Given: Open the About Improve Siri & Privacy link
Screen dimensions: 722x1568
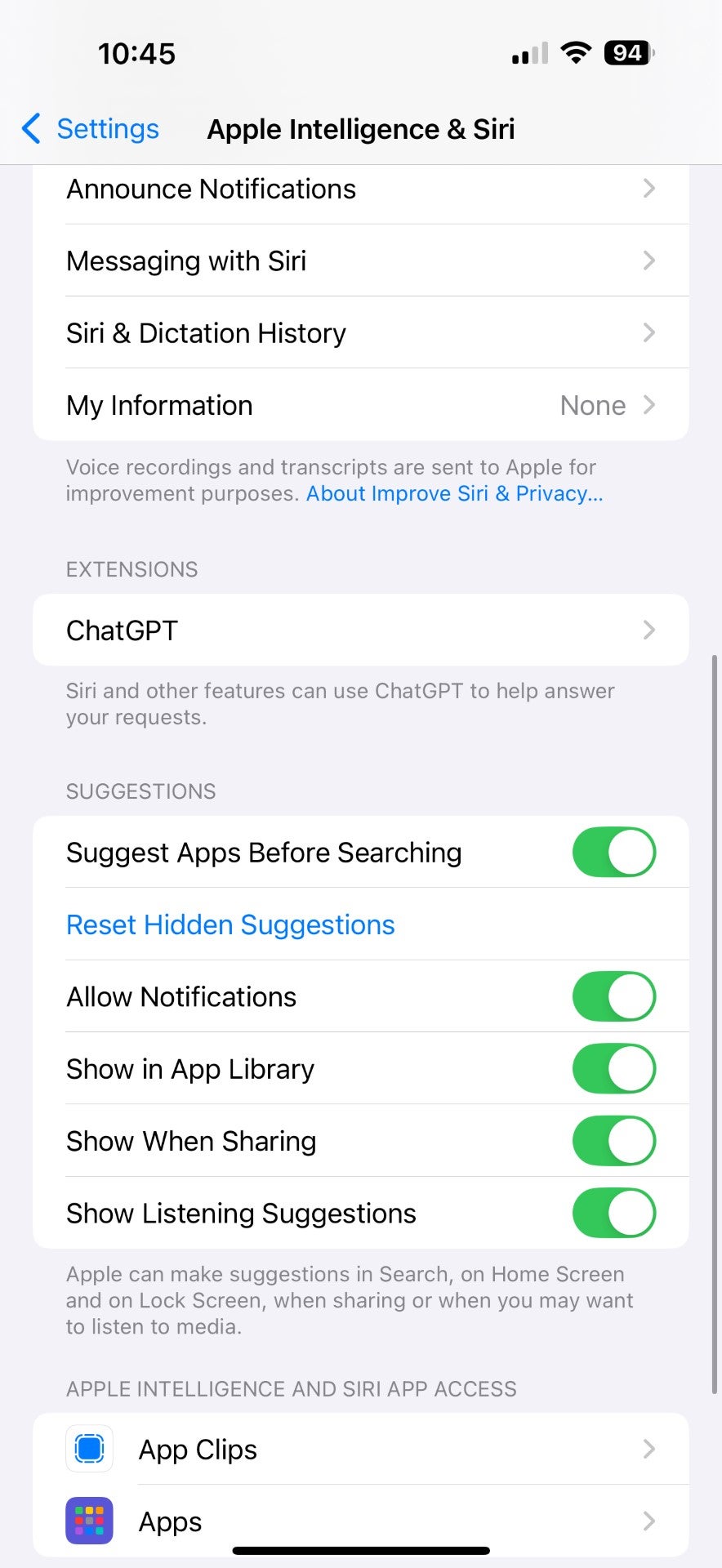Looking at the screenshot, I should 454,493.
